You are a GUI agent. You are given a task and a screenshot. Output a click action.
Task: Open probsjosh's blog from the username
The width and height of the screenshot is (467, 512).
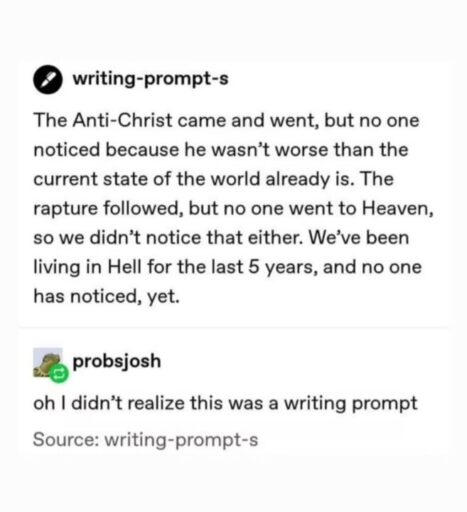pyautogui.click(x=117, y=362)
